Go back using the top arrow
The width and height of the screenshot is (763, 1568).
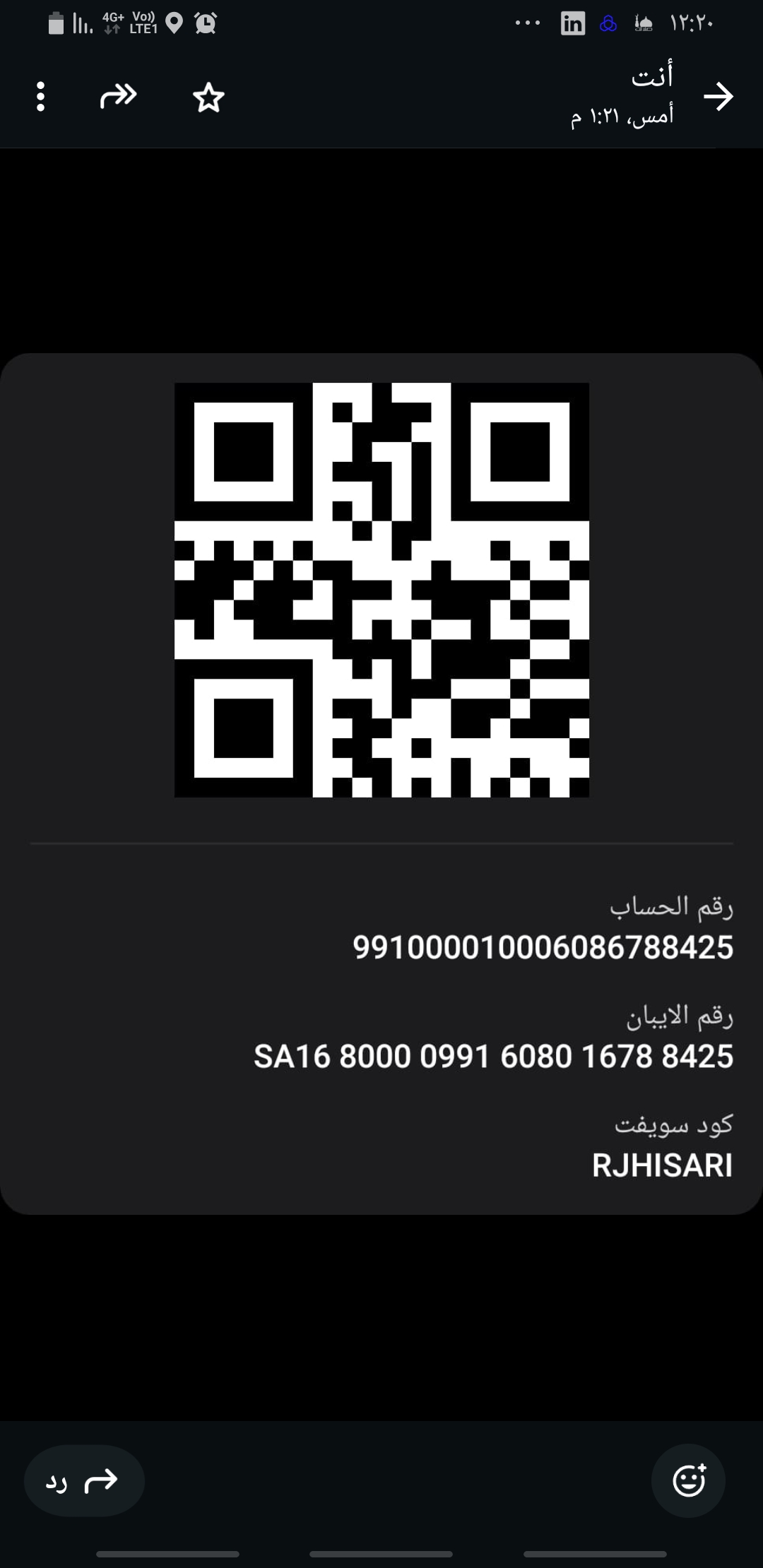718,97
